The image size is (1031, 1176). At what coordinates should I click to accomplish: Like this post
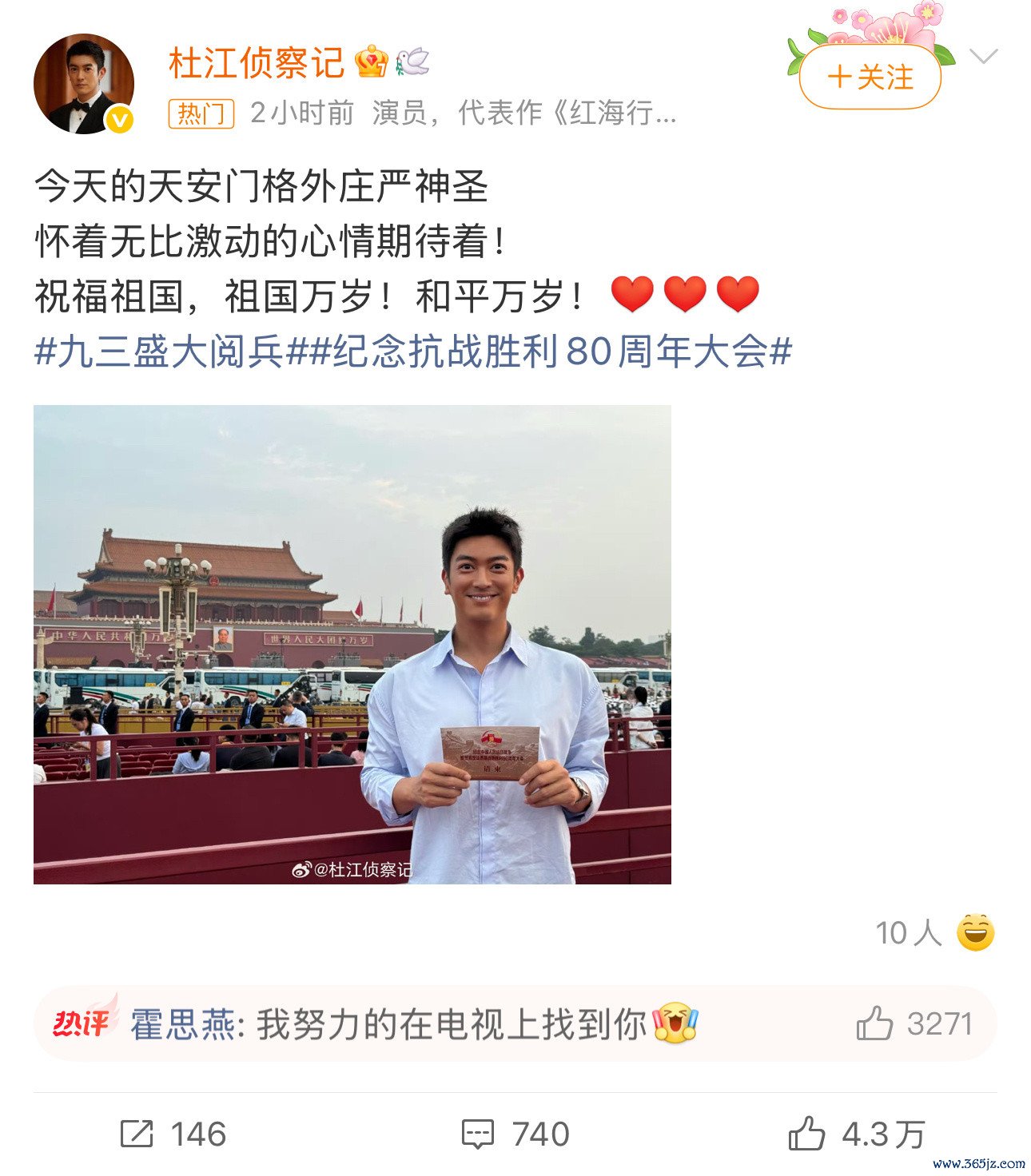[855, 1134]
